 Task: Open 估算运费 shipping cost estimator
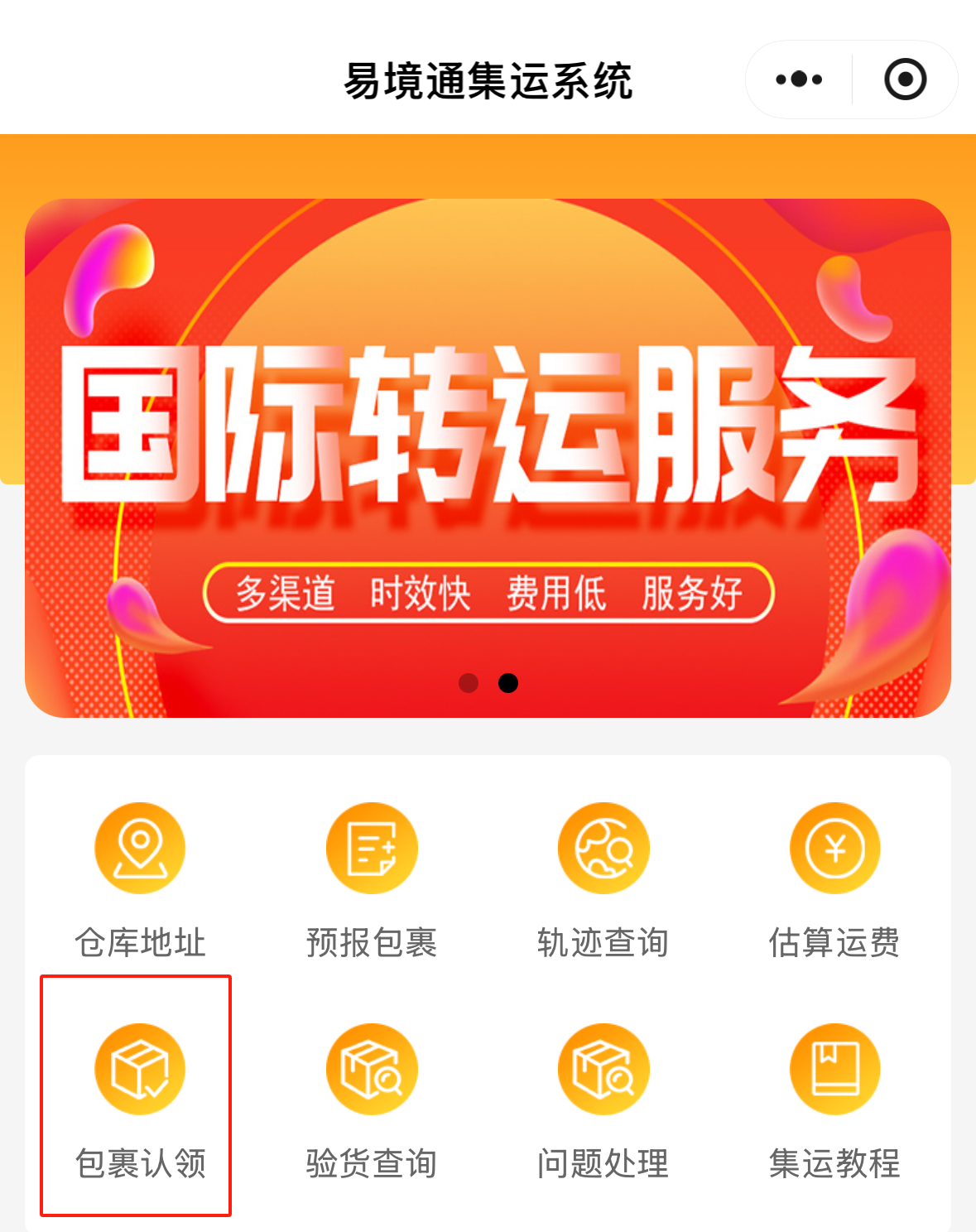coord(834,878)
